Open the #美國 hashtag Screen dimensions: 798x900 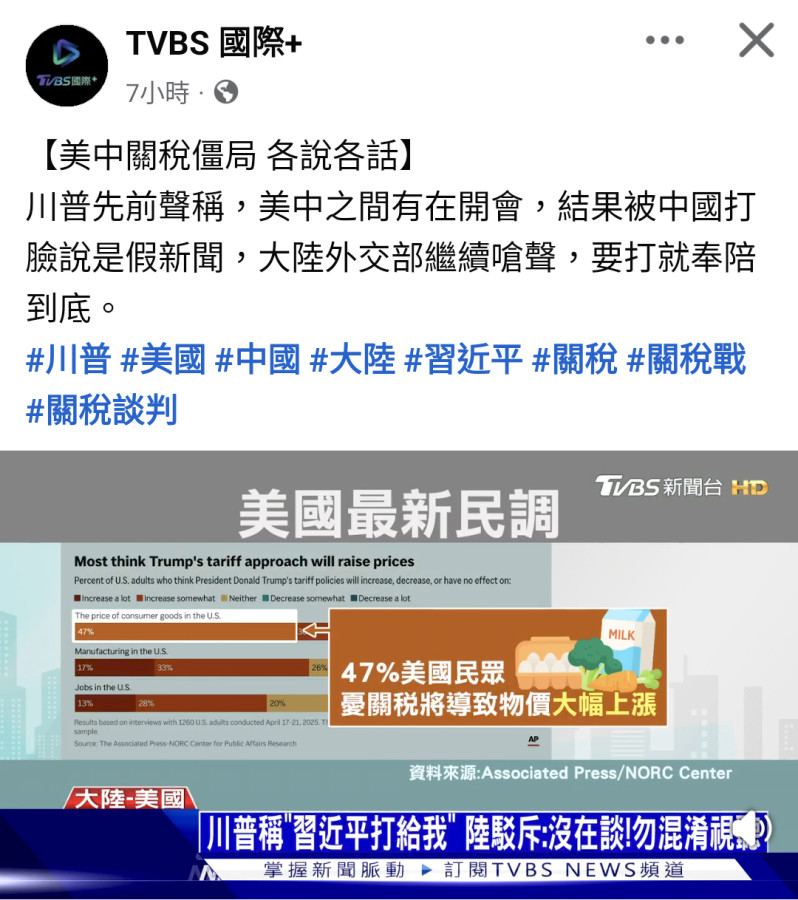tap(163, 360)
